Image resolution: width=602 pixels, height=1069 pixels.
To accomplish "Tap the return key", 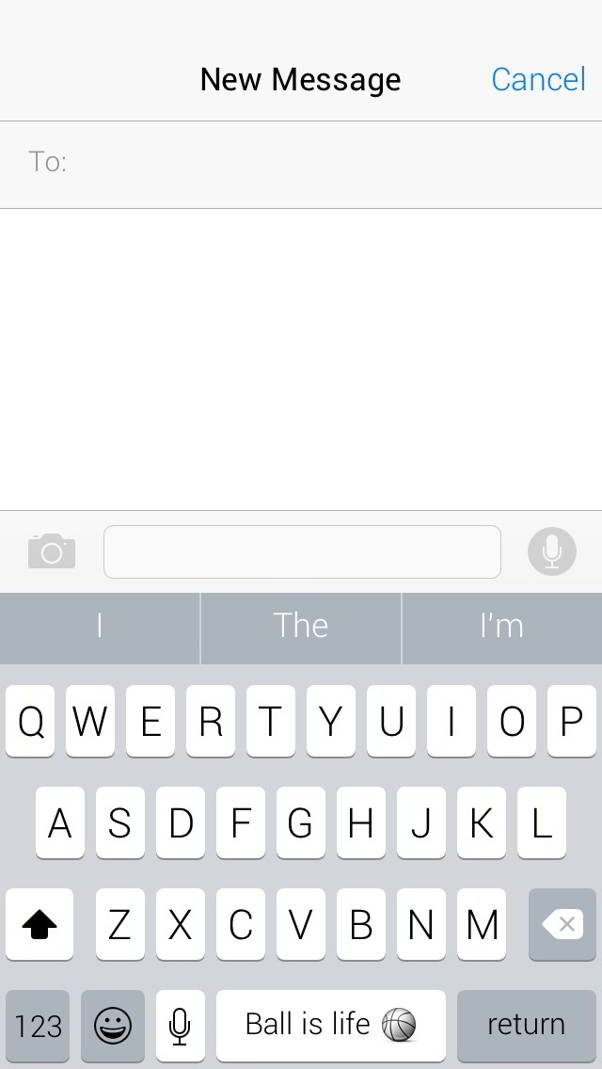I will 526,1025.
